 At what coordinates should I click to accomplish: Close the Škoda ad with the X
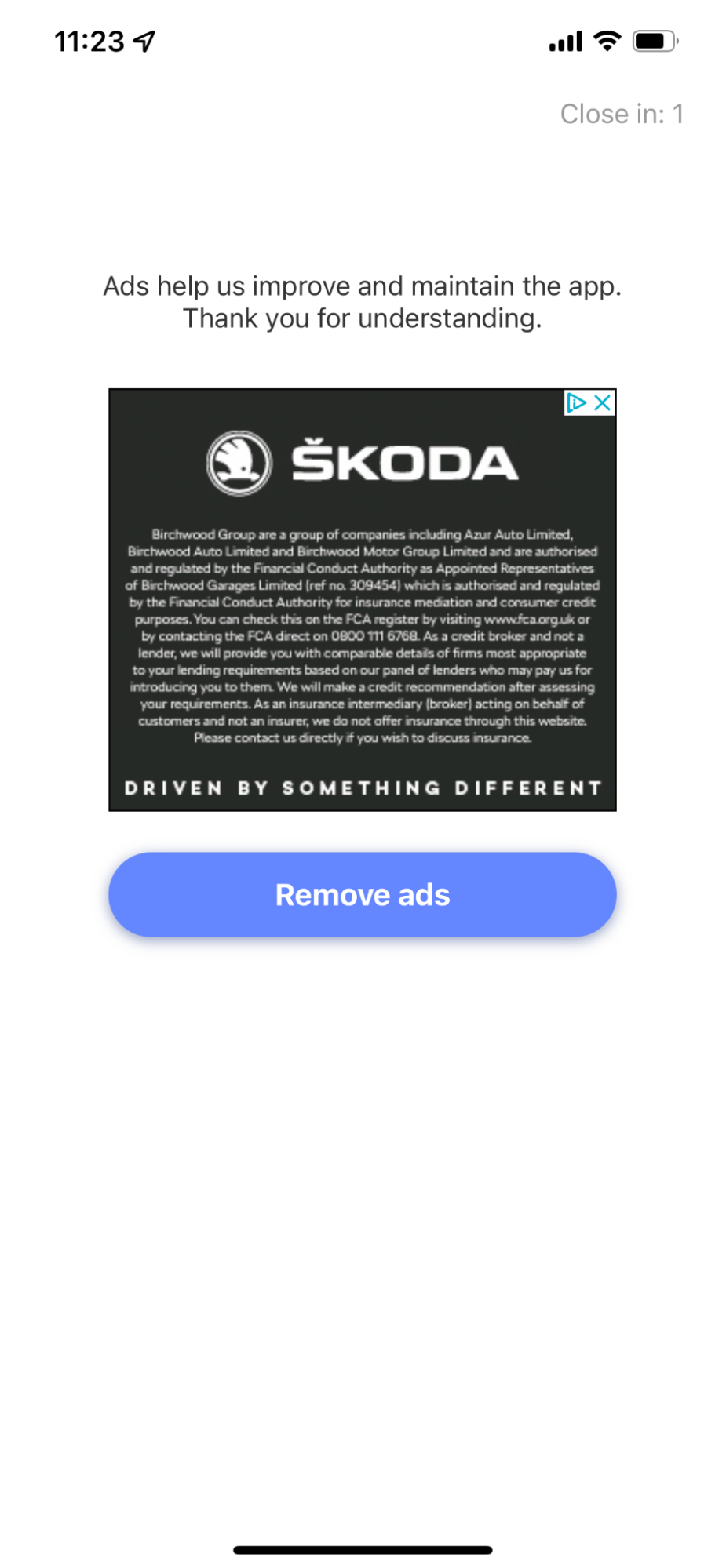[x=603, y=403]
